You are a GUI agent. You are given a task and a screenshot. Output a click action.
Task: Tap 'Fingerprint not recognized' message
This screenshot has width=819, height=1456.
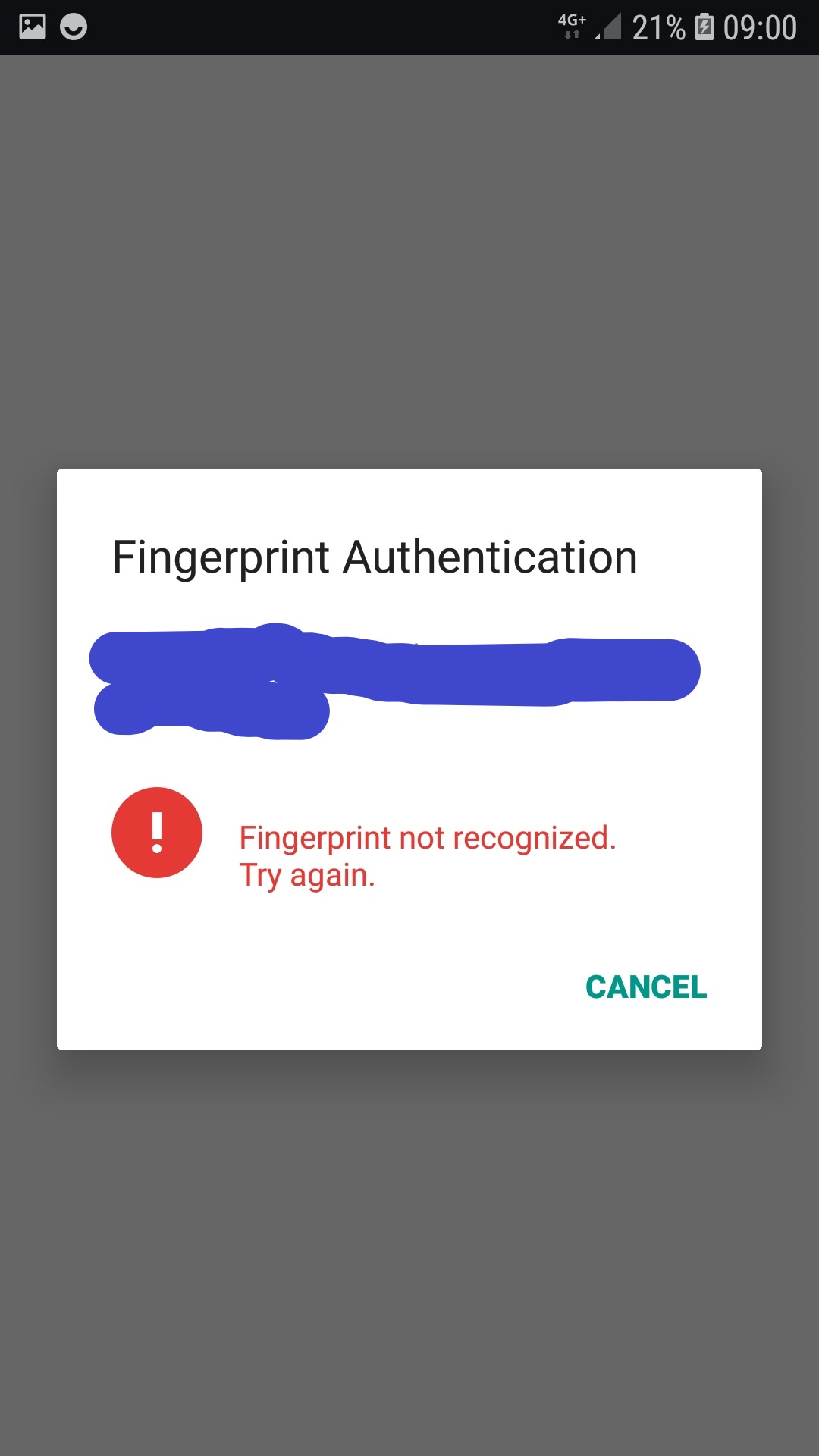[429, 837]
